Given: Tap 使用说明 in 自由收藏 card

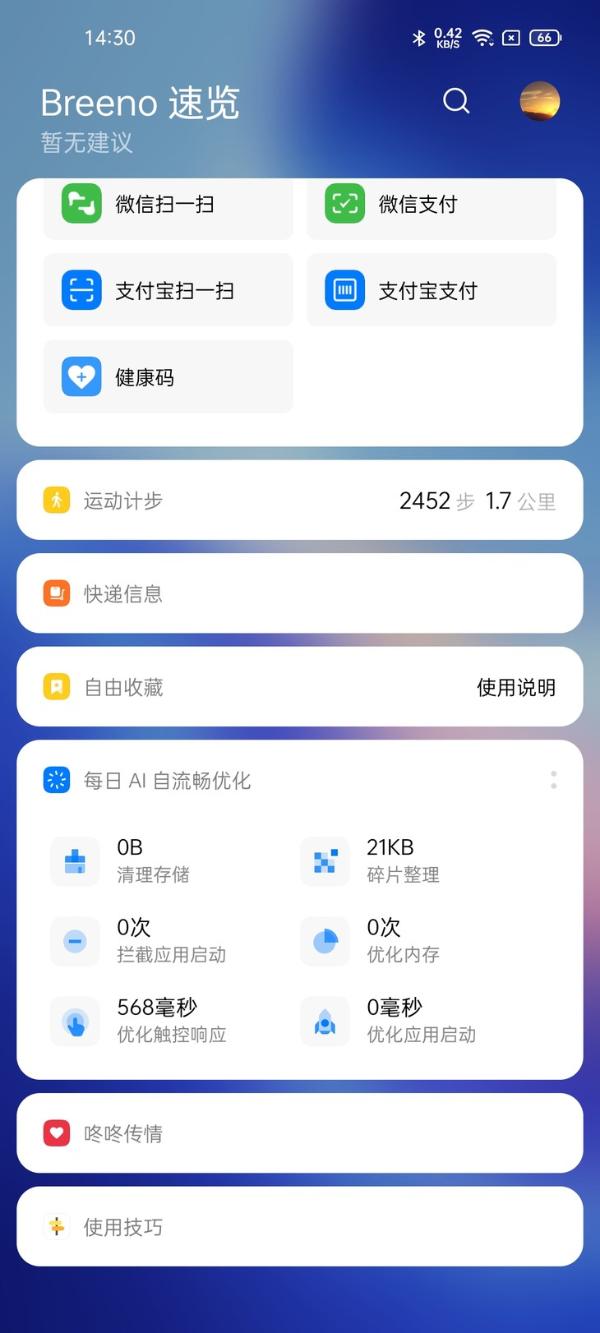Looking at the screenshot, I should (x=516, y=687).
